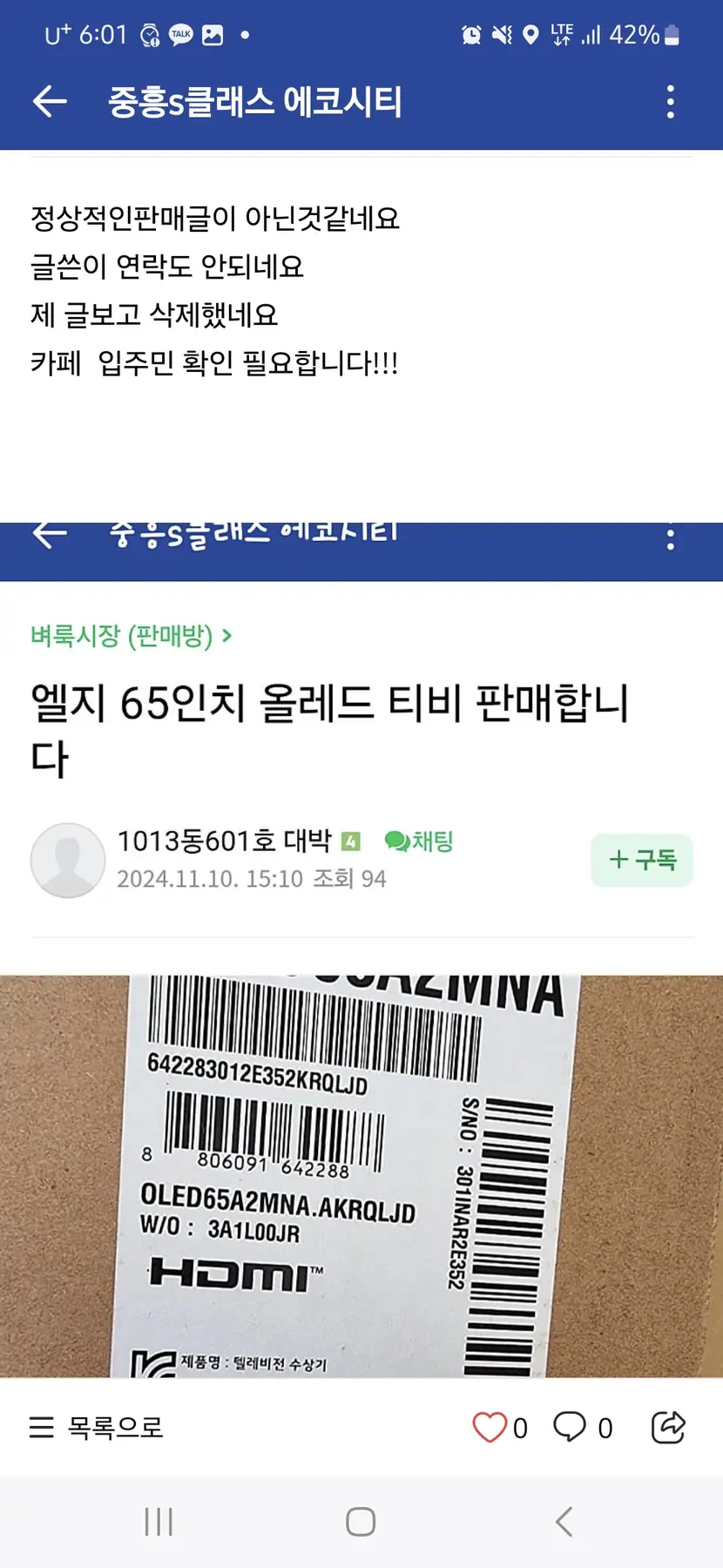
Task: Open the comments speech bubble icon
Action: coord(571,1427)
